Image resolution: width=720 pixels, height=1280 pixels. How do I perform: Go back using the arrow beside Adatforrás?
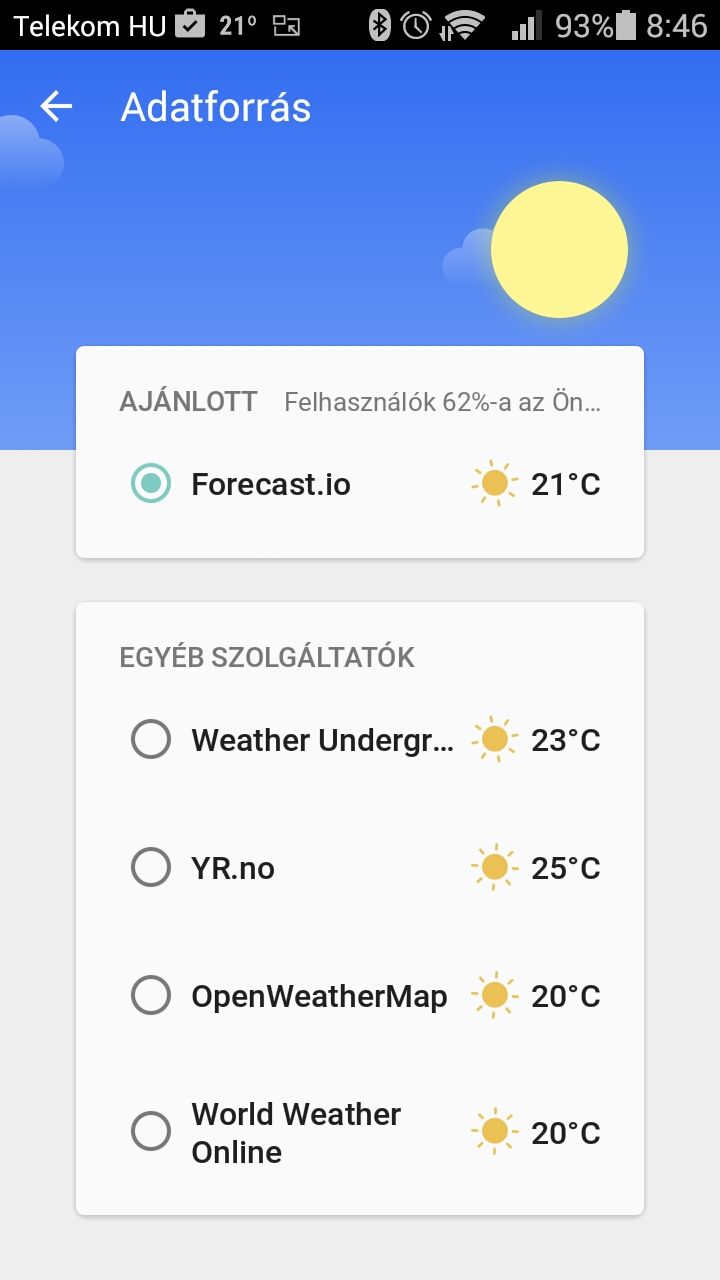pos(57,107)
